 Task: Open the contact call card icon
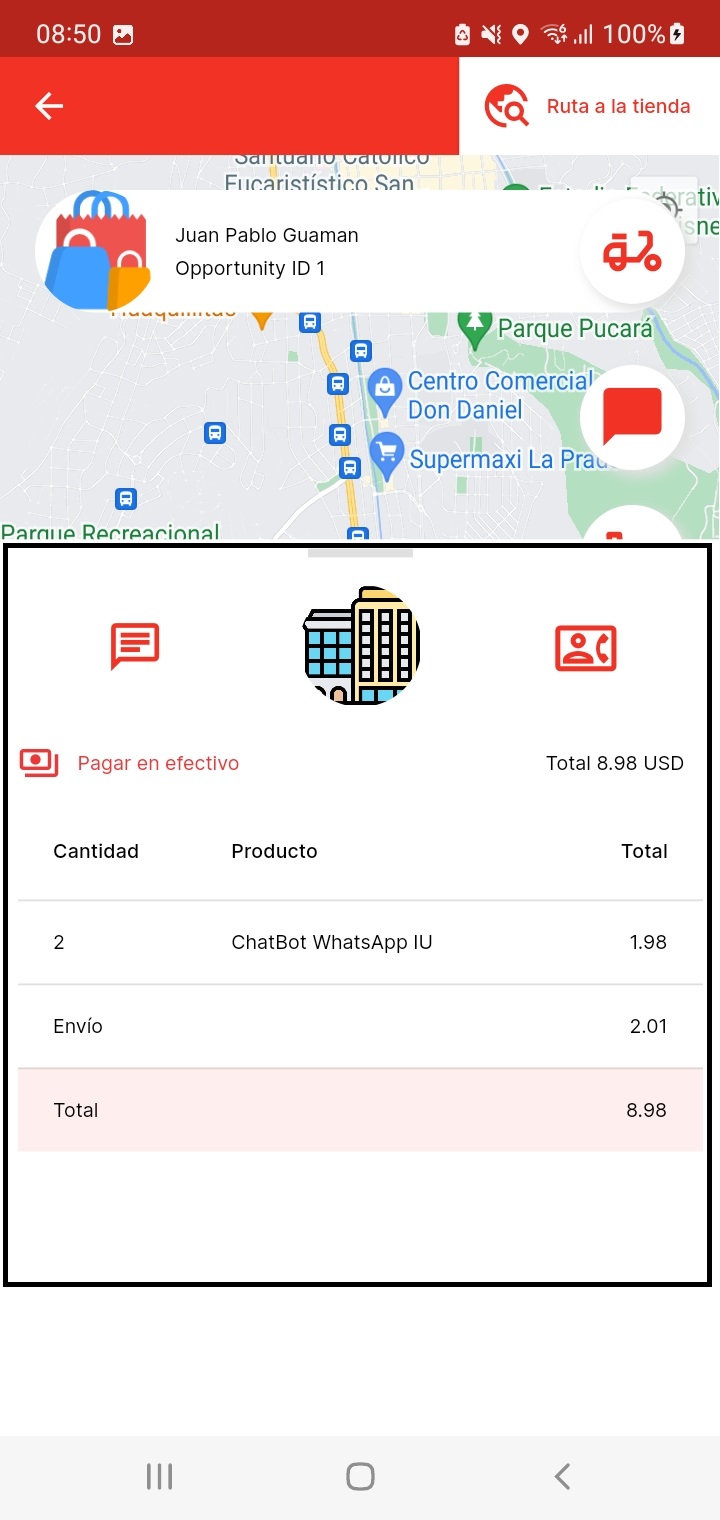tap(585, 647)
